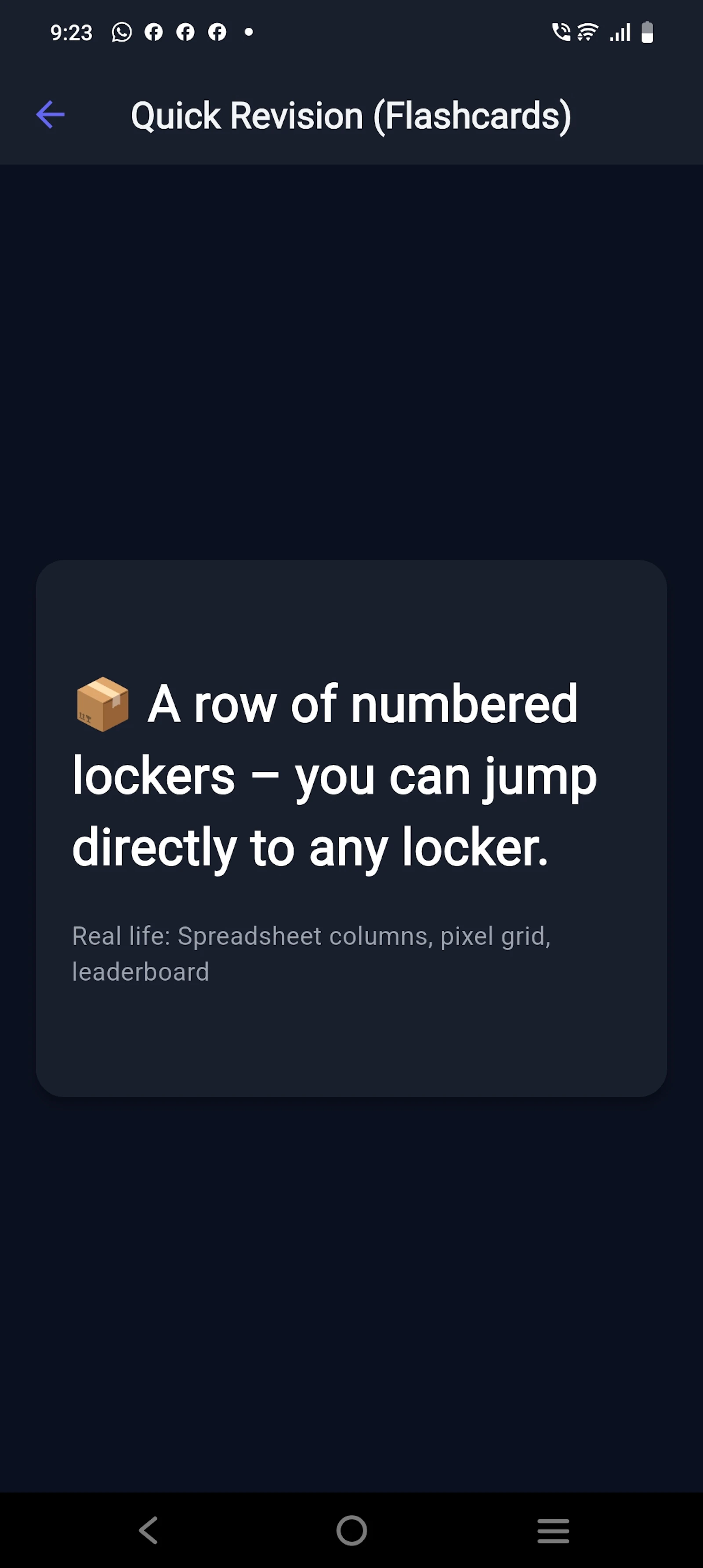Open recent apps from navigation bar
The height and width of the screenshot is (1568, 703).
coord(553,1530)
